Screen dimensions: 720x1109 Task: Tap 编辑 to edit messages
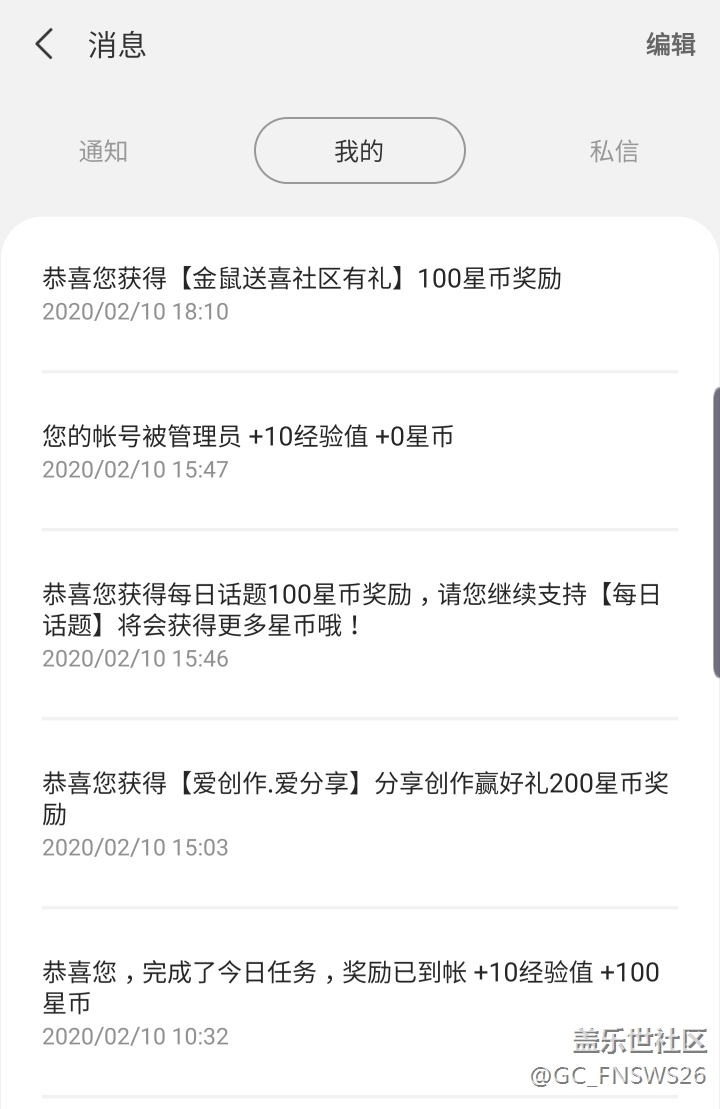click(670, 44)
